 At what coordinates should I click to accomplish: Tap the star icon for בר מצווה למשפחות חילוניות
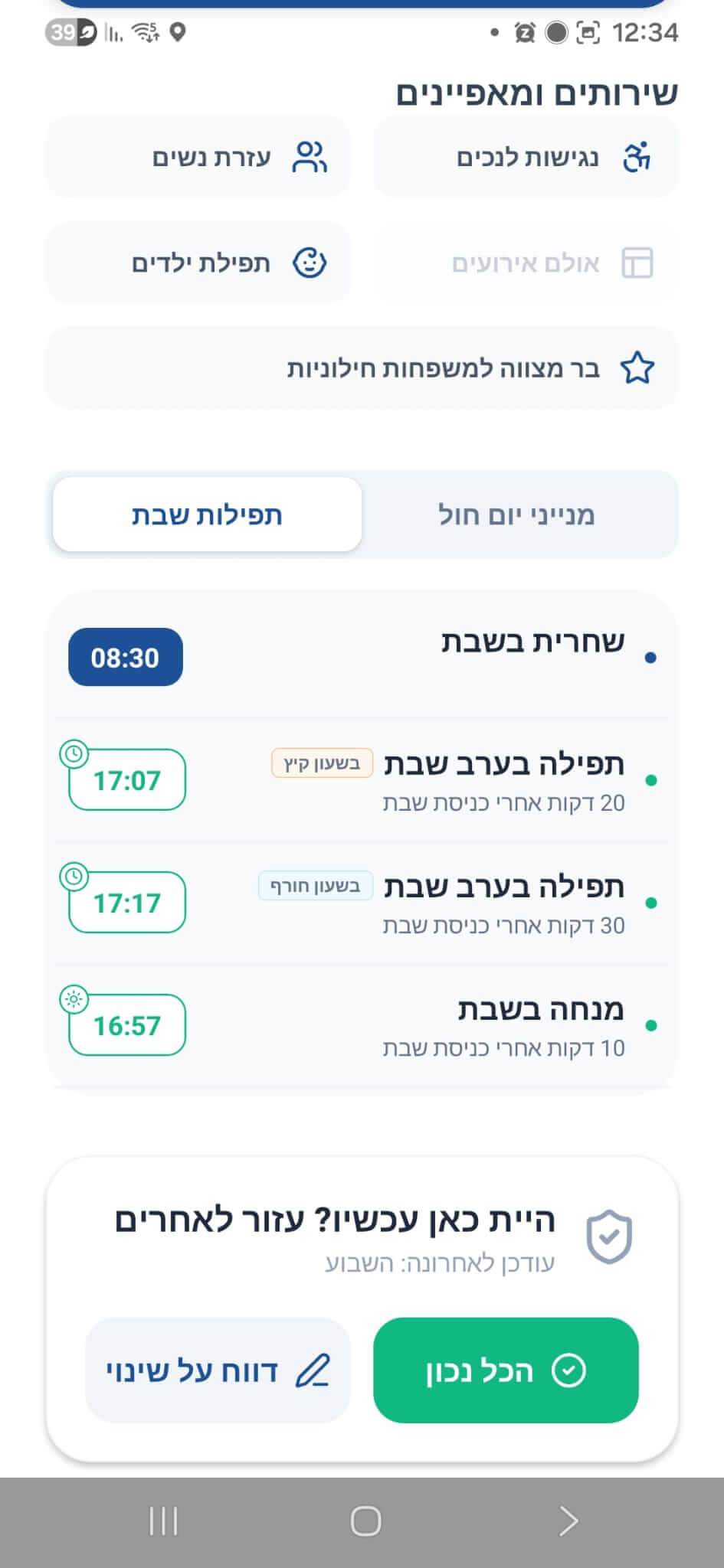(x=638, y=367)
